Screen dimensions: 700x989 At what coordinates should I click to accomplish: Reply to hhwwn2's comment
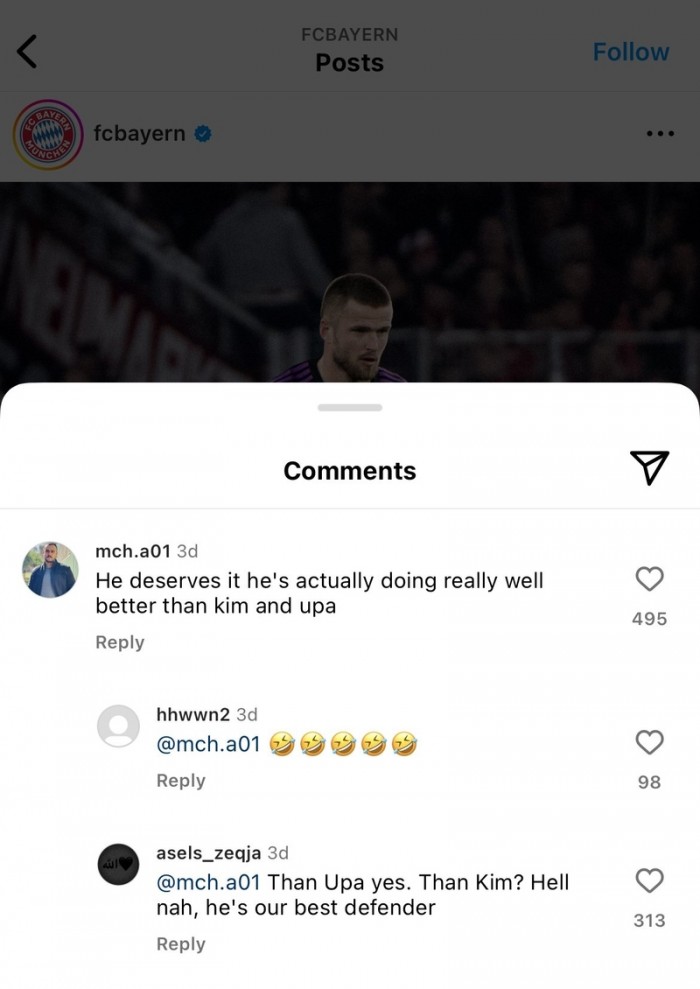click(x=181, y=781)
